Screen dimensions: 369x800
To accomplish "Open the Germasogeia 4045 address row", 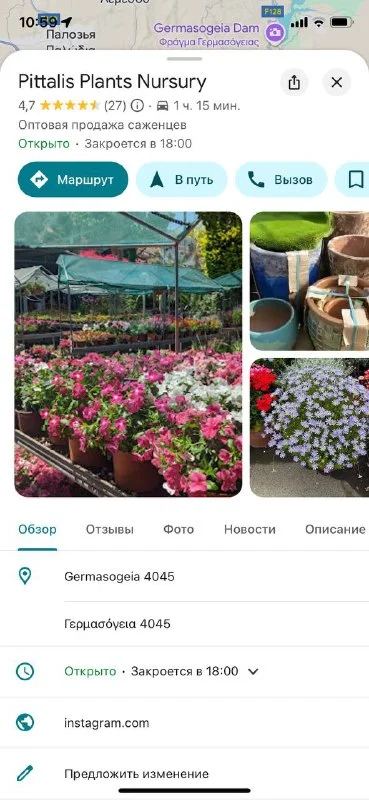I will click(184, 577).
